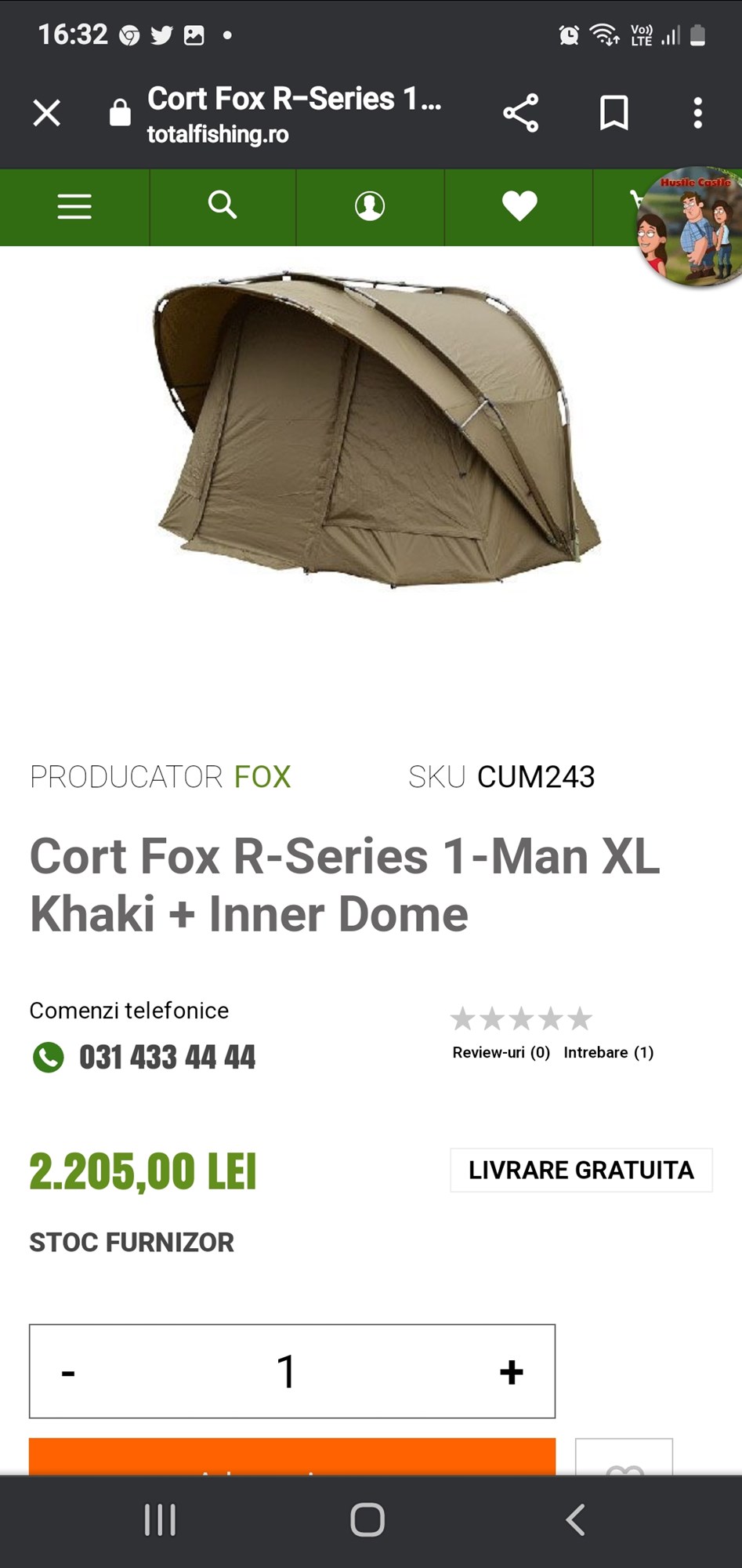Open recent apps from navigation bar
This screenshot has height=1568, width=742.
point(161,1519)
